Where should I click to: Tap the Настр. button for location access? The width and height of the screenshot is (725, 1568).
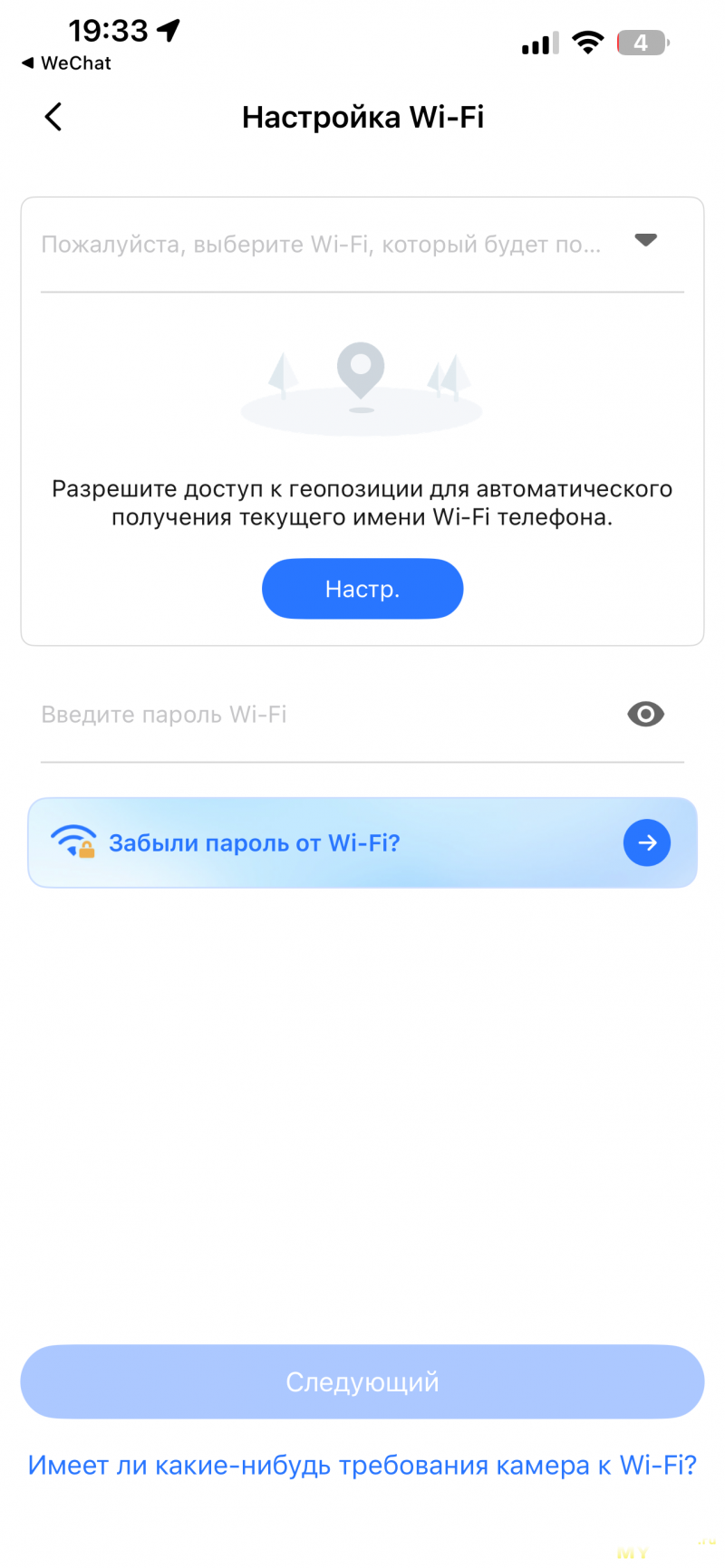click(x=362, y=589)
